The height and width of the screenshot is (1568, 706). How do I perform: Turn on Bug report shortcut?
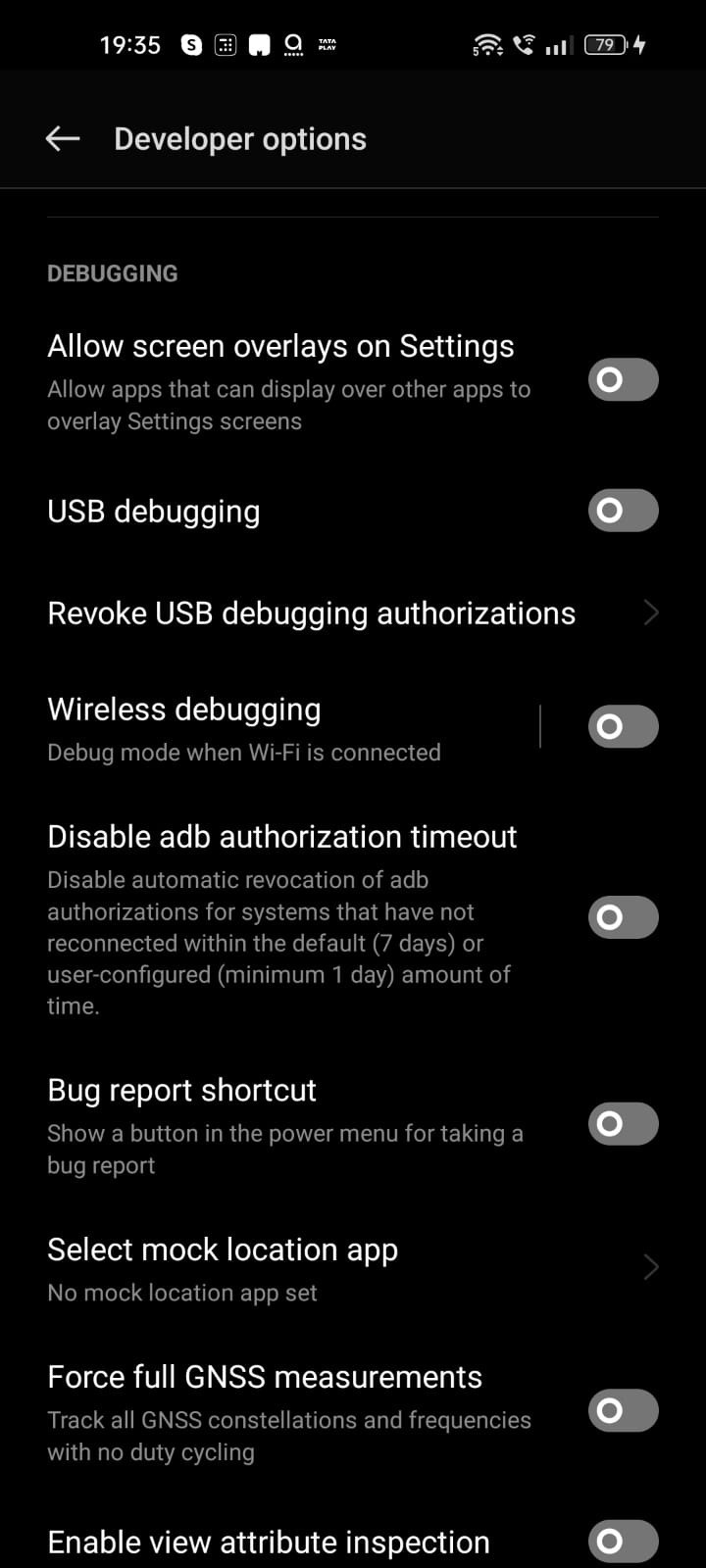pos(623,1124)
